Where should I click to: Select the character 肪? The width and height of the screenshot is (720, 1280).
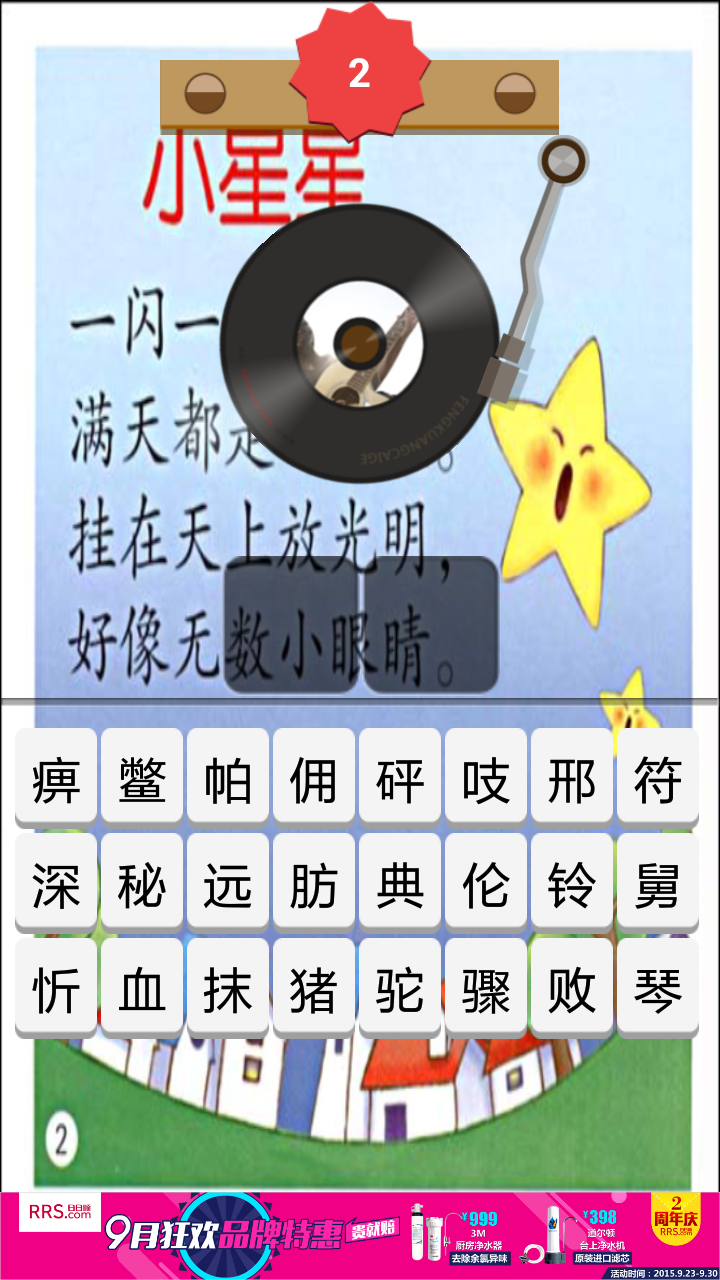[314, 884]
